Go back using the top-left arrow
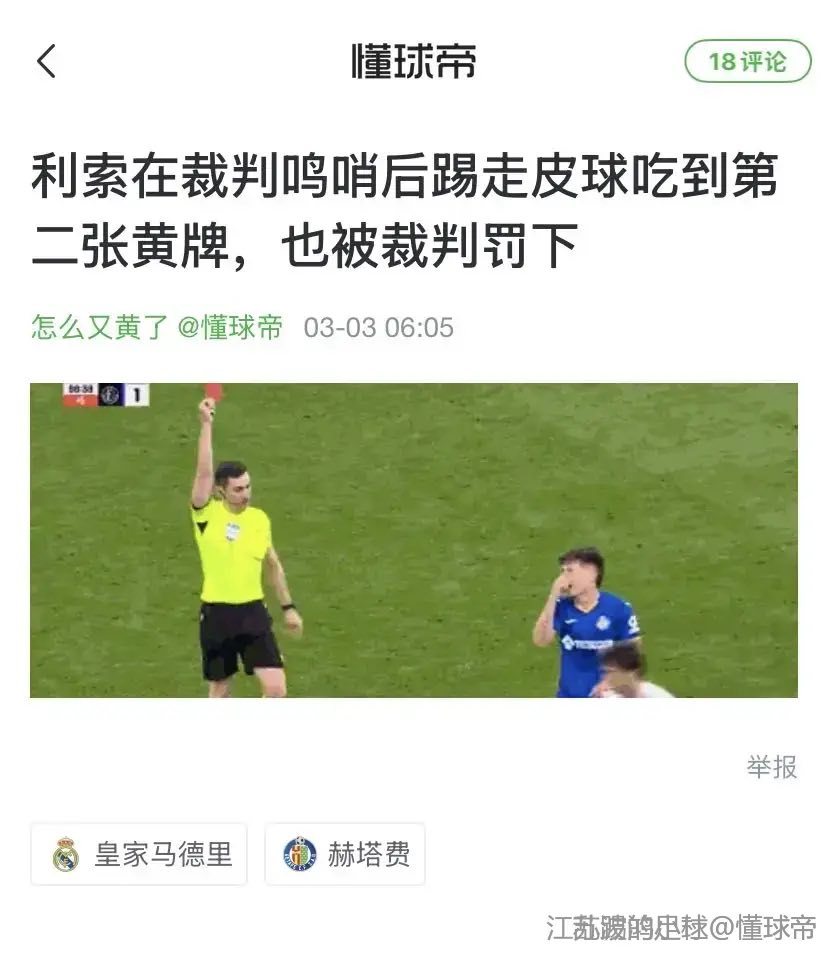The height and width of the screenshot is (954, 828). [46, 62]
